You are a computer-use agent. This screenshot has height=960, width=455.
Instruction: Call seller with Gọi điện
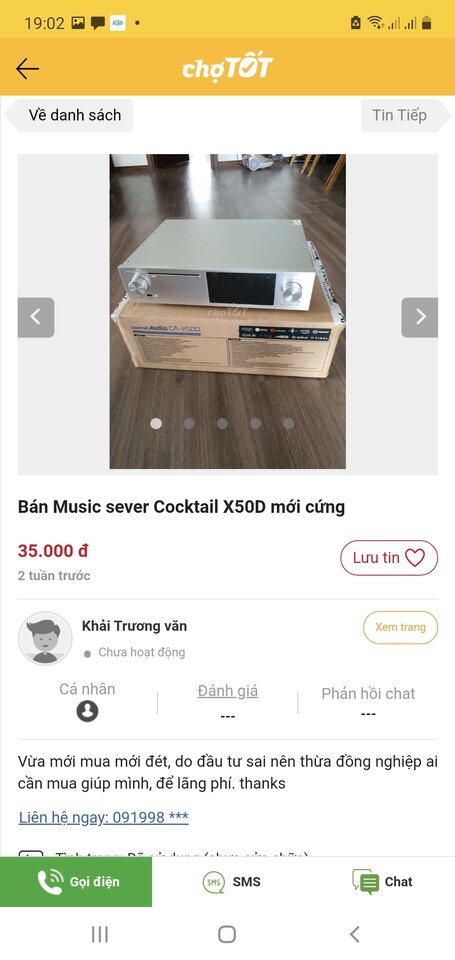pos(76,882)
